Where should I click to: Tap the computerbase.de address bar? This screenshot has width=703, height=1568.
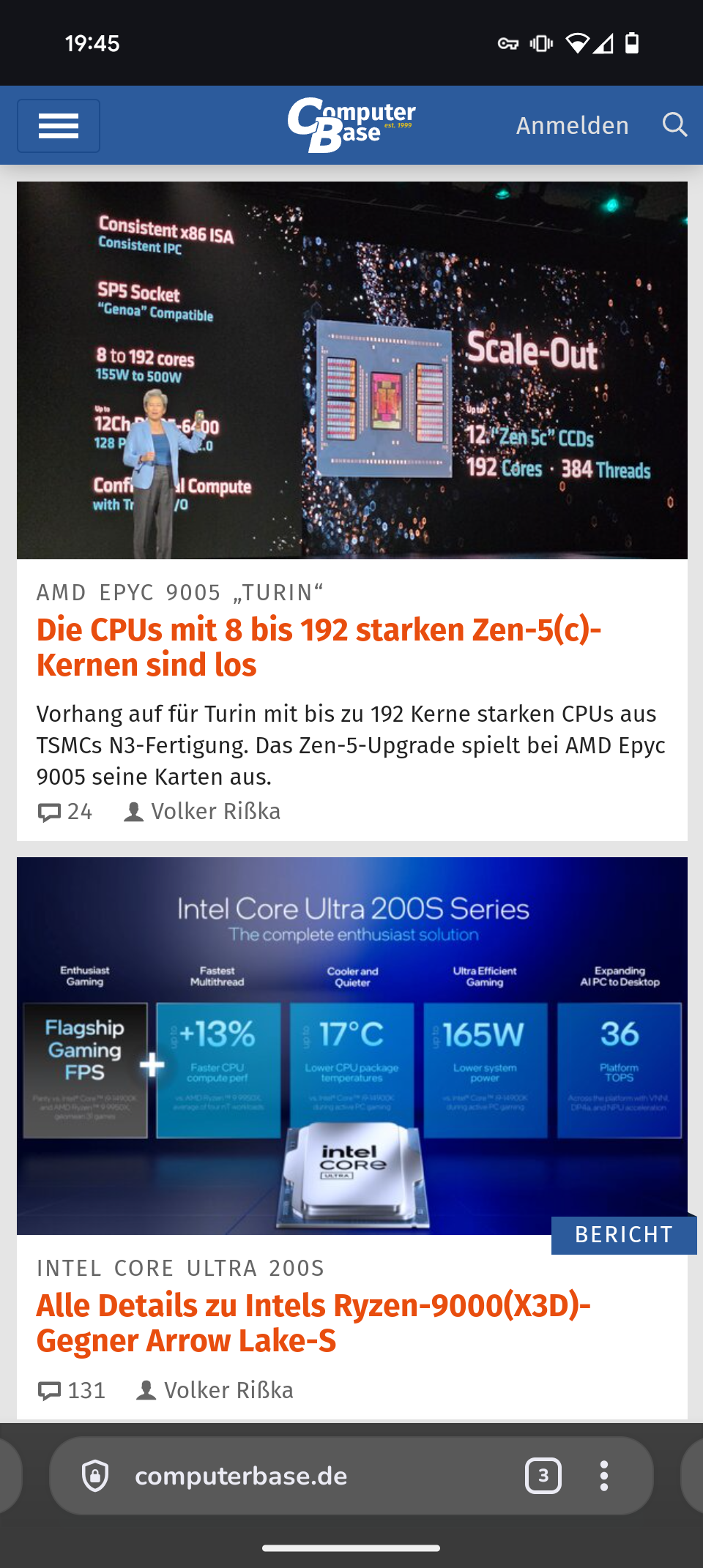coord(293,1476)
